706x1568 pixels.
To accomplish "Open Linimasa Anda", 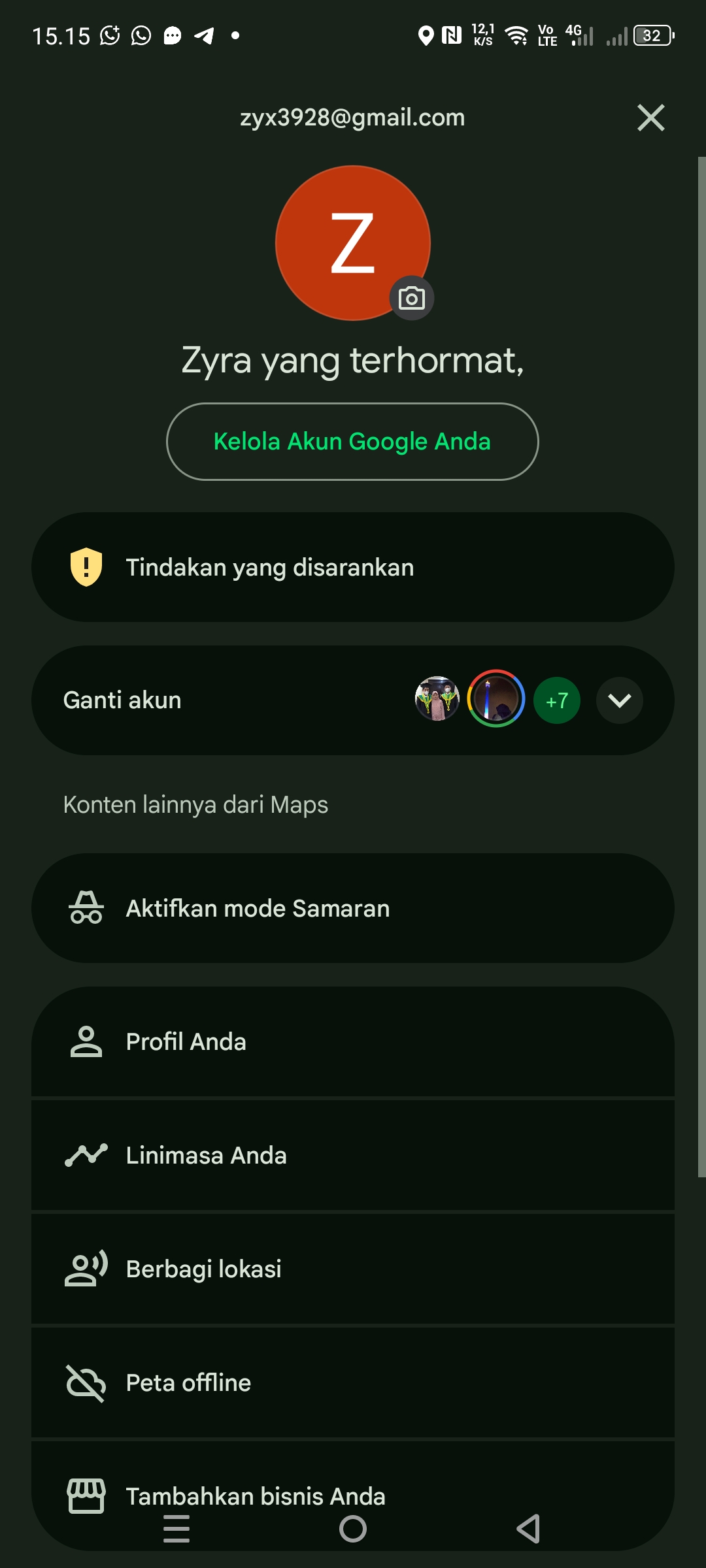I will pyautogui.click(x=353, y=1155).
